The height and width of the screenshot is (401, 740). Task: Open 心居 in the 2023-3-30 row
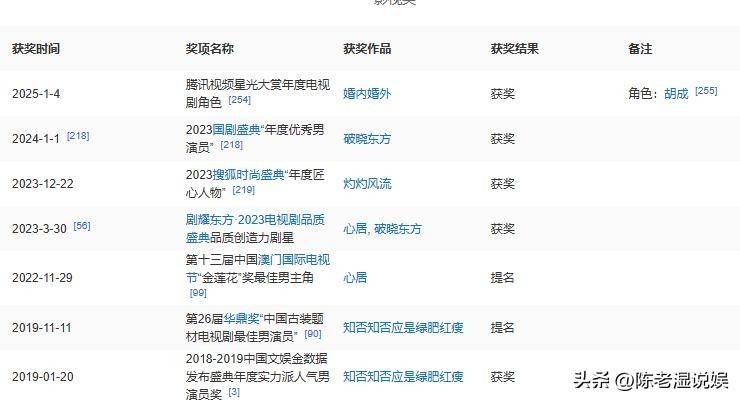click(x=354, y=229)
